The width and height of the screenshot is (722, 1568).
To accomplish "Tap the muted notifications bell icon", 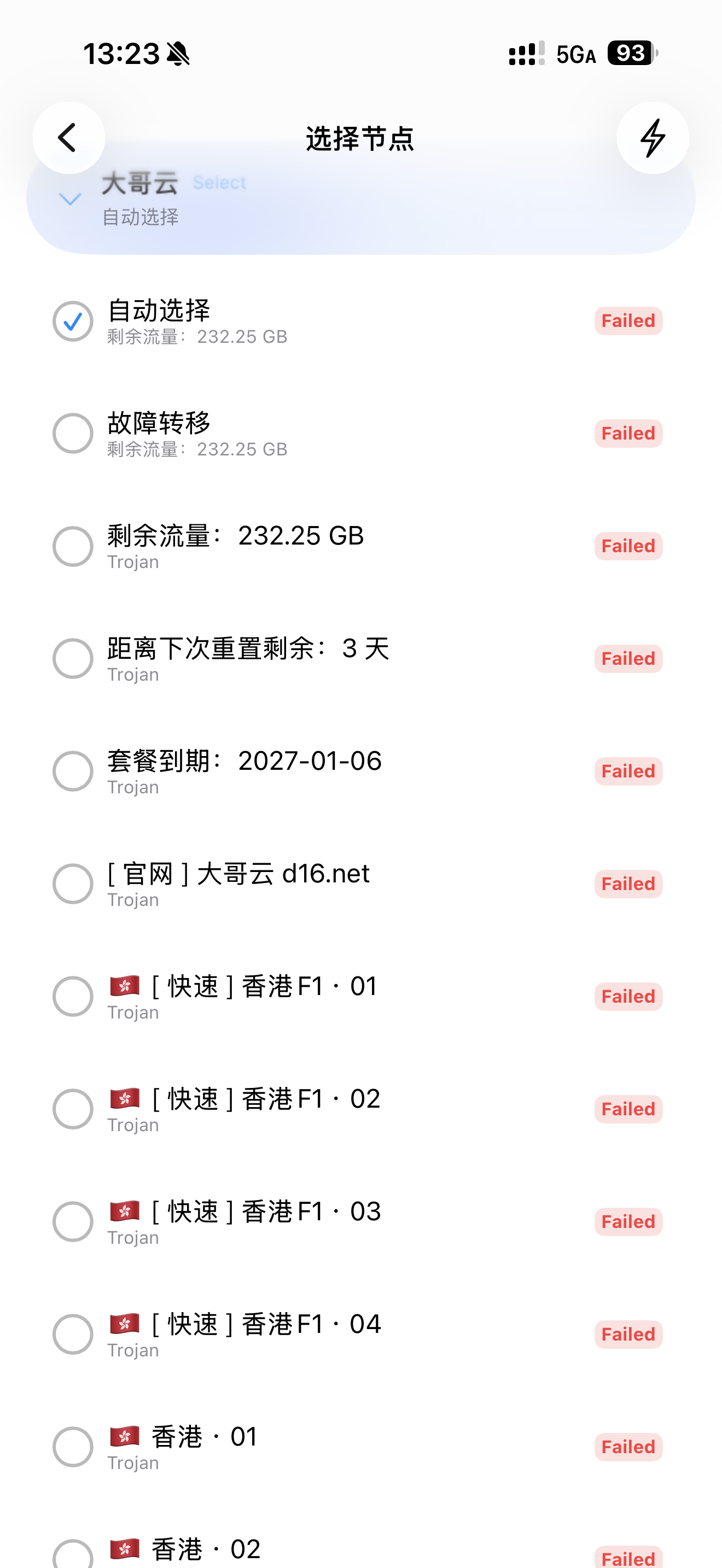I will tap(178, 54).
